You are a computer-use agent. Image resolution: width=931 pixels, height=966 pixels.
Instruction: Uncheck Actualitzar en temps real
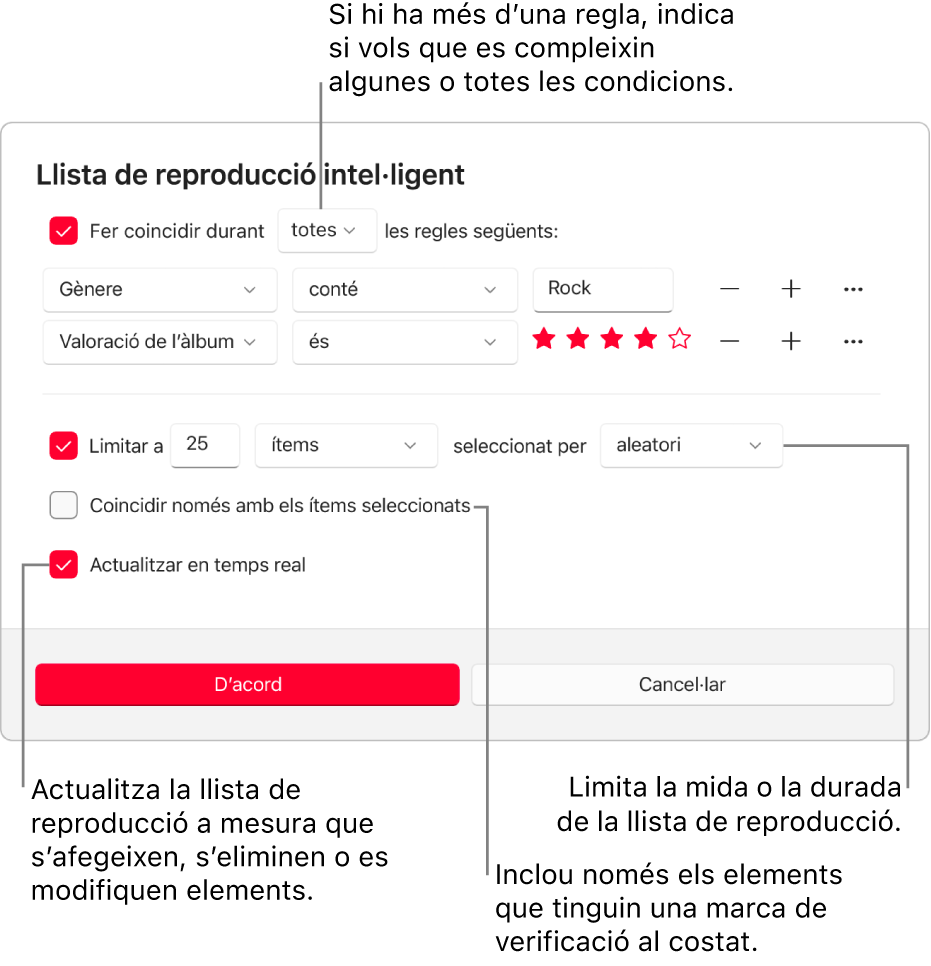click(63, 565)
